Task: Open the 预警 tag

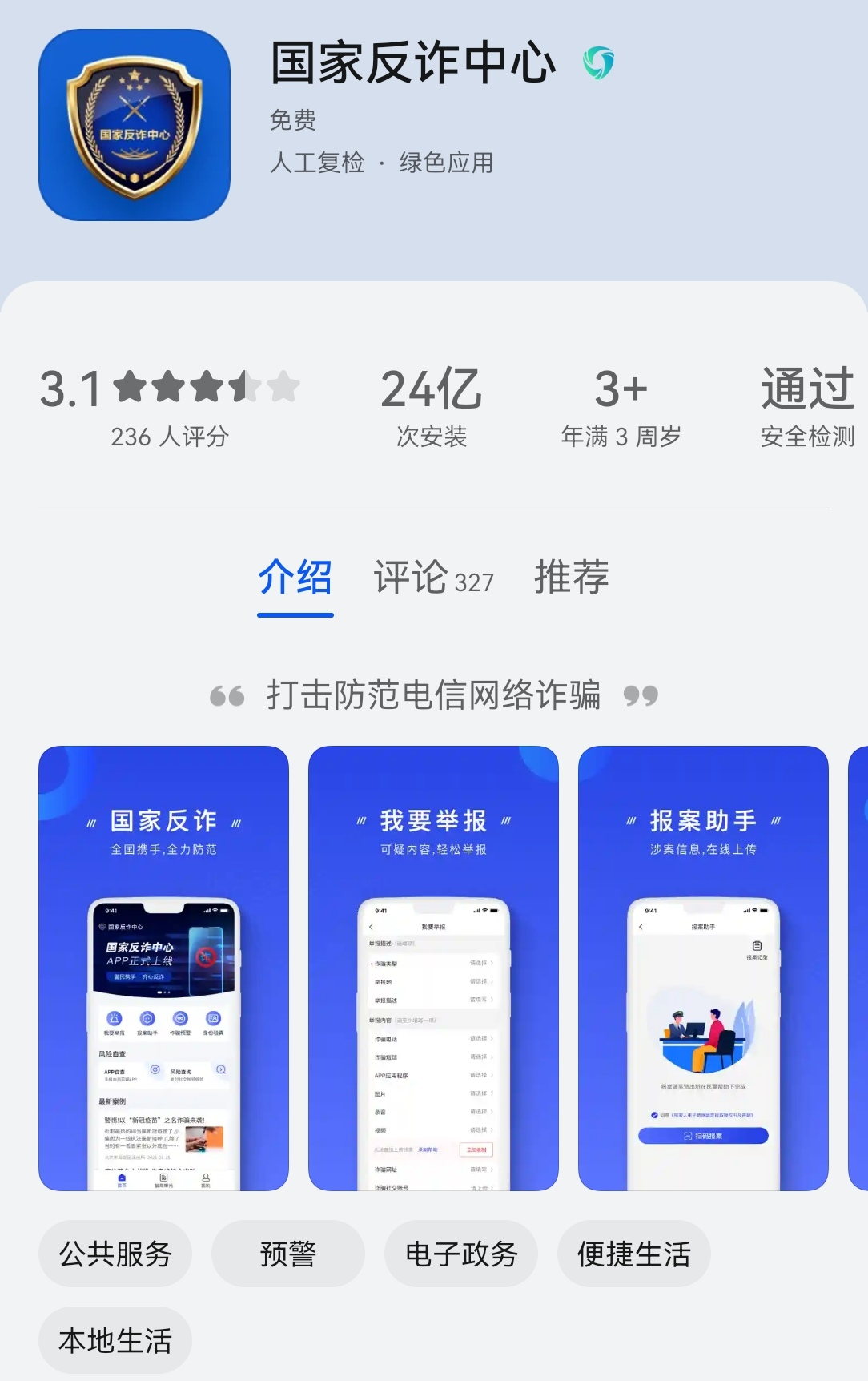Action: 288,1254
